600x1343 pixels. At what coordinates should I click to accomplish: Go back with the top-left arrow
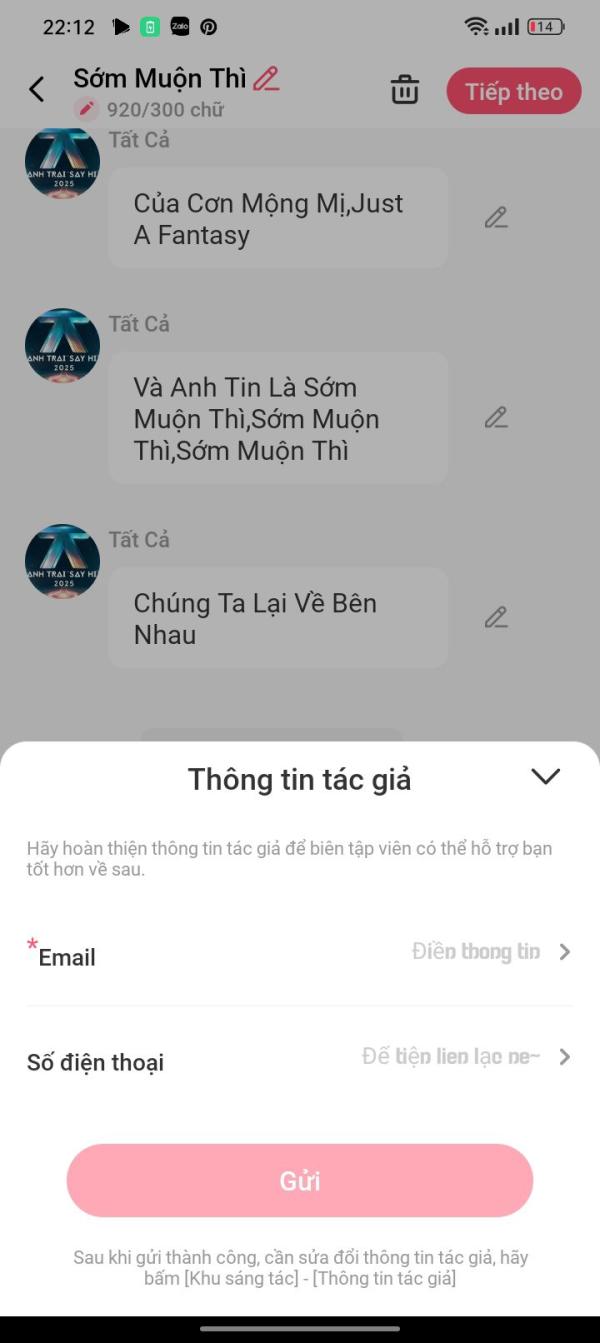click(37, 90)
